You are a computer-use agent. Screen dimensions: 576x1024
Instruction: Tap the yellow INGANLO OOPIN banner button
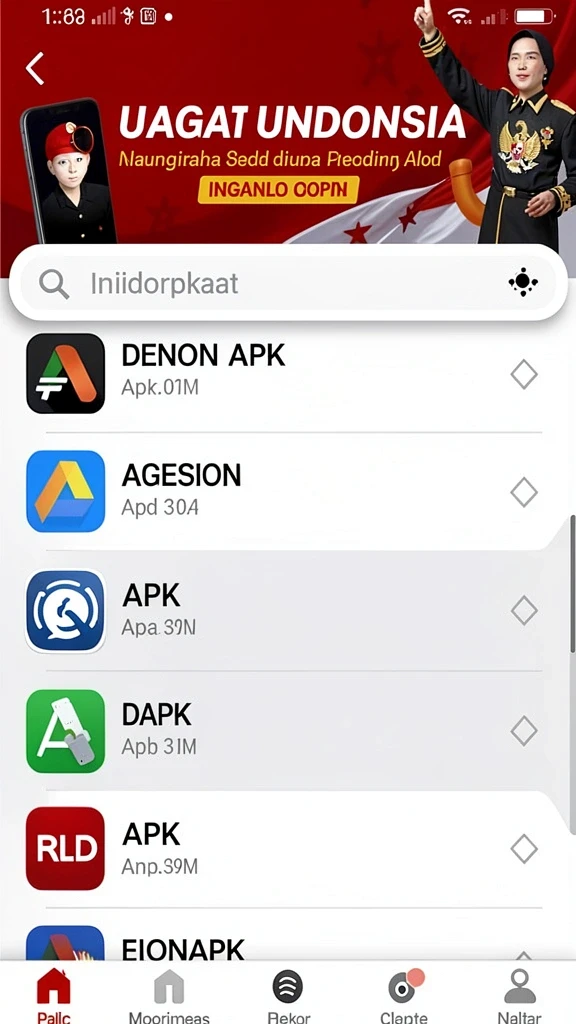coord(278,190)
